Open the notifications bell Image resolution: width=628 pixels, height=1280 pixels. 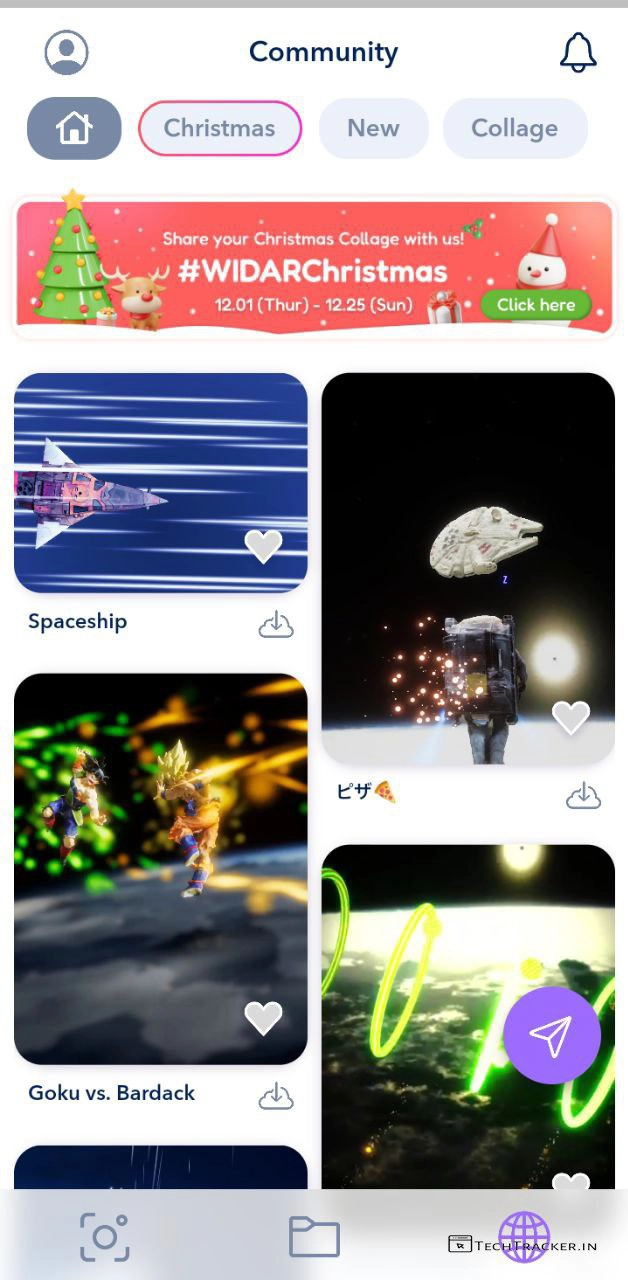tap(578, 52)
